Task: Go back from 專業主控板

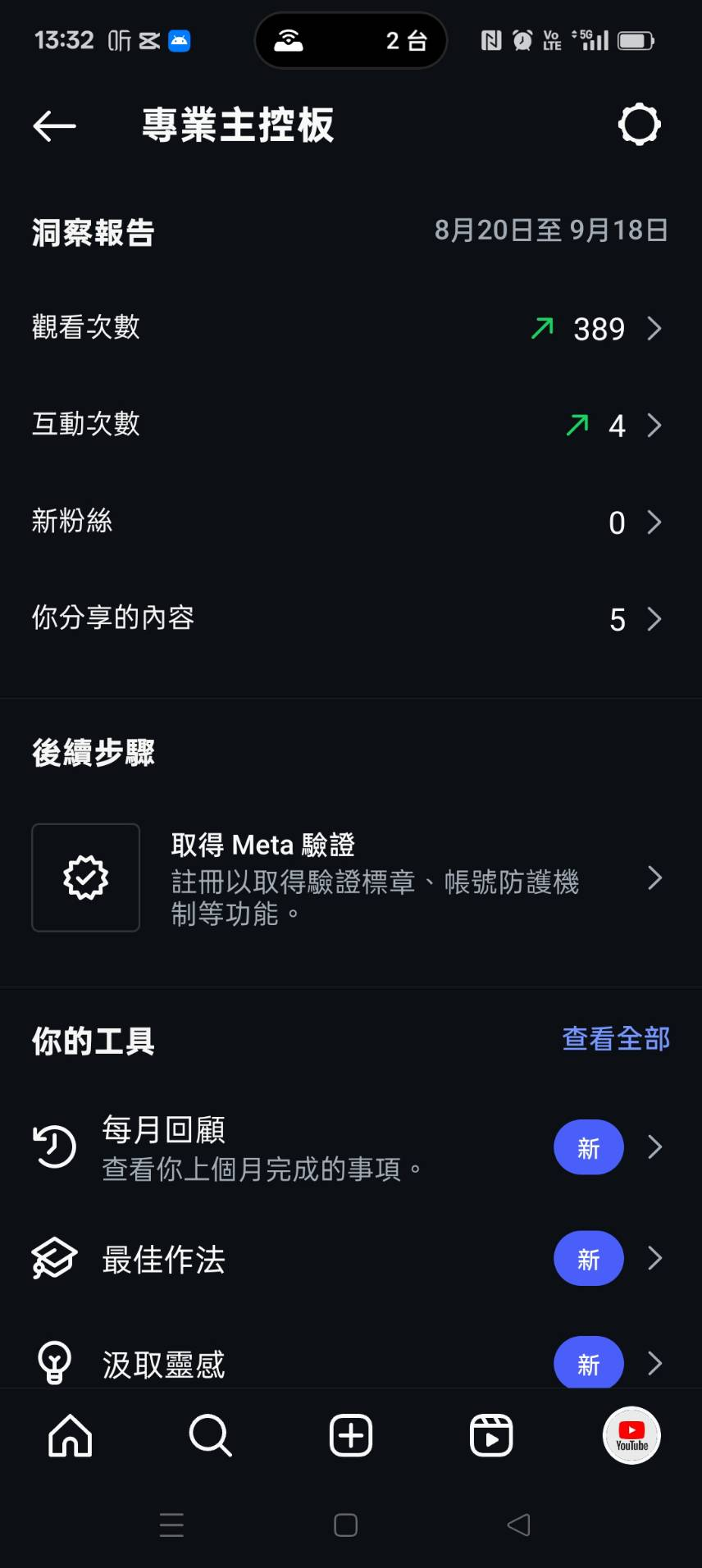Action: [x=54, y=125]
